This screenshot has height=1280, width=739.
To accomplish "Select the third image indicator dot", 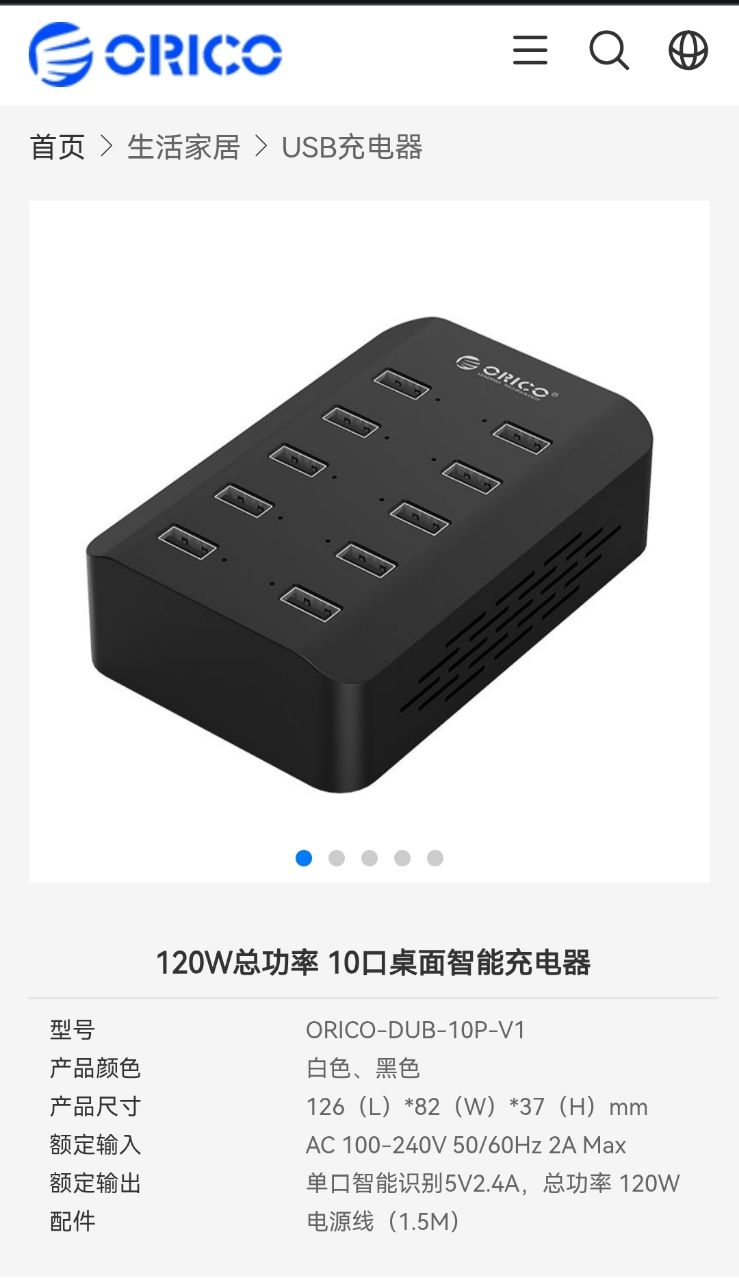I will click(x=370, y=858).
